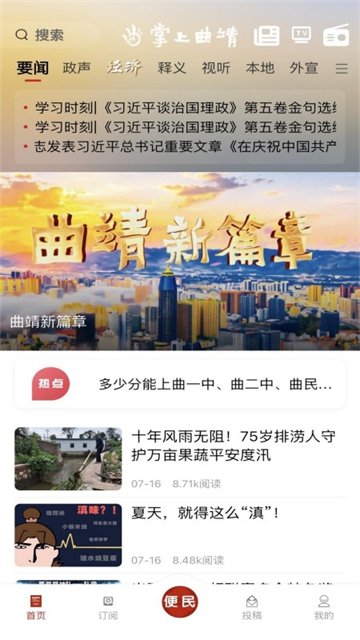Expand the channel list menu icon
This screenshot has width=360, height=640.
(x=342, y=69)
